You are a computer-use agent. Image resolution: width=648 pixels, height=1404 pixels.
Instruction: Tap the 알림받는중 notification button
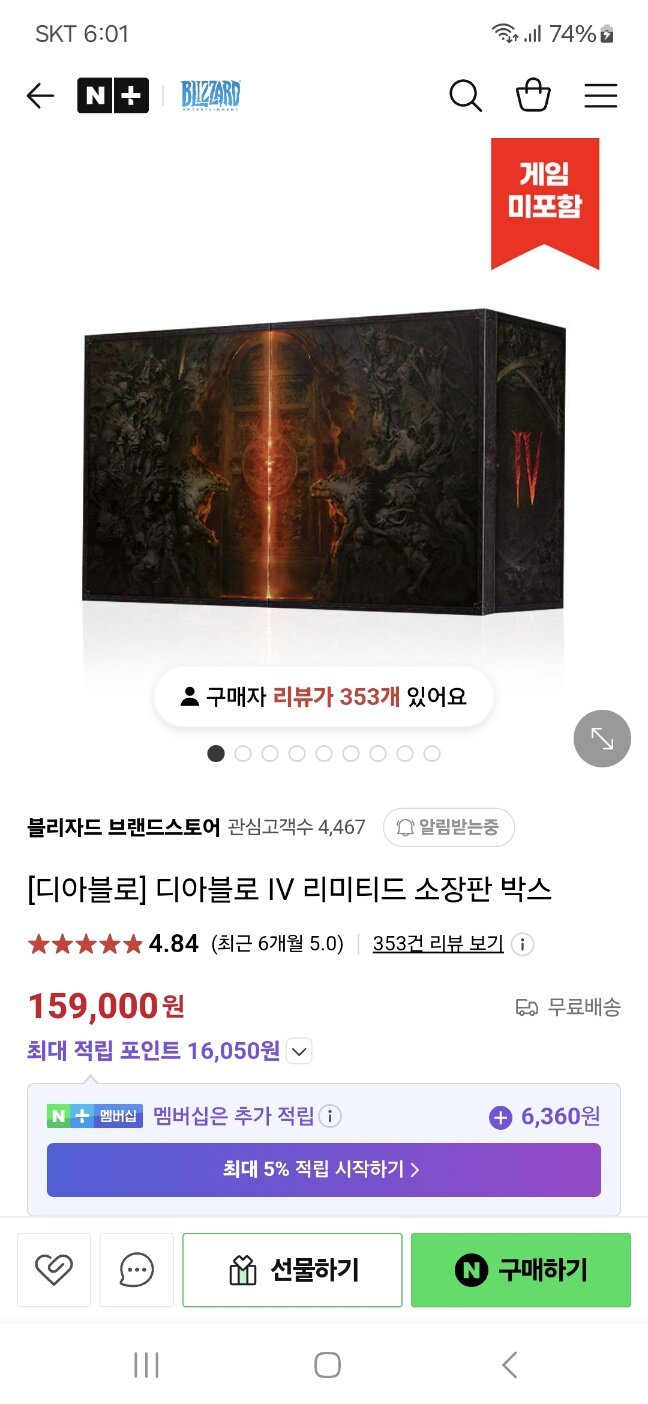tap(449, 827)
